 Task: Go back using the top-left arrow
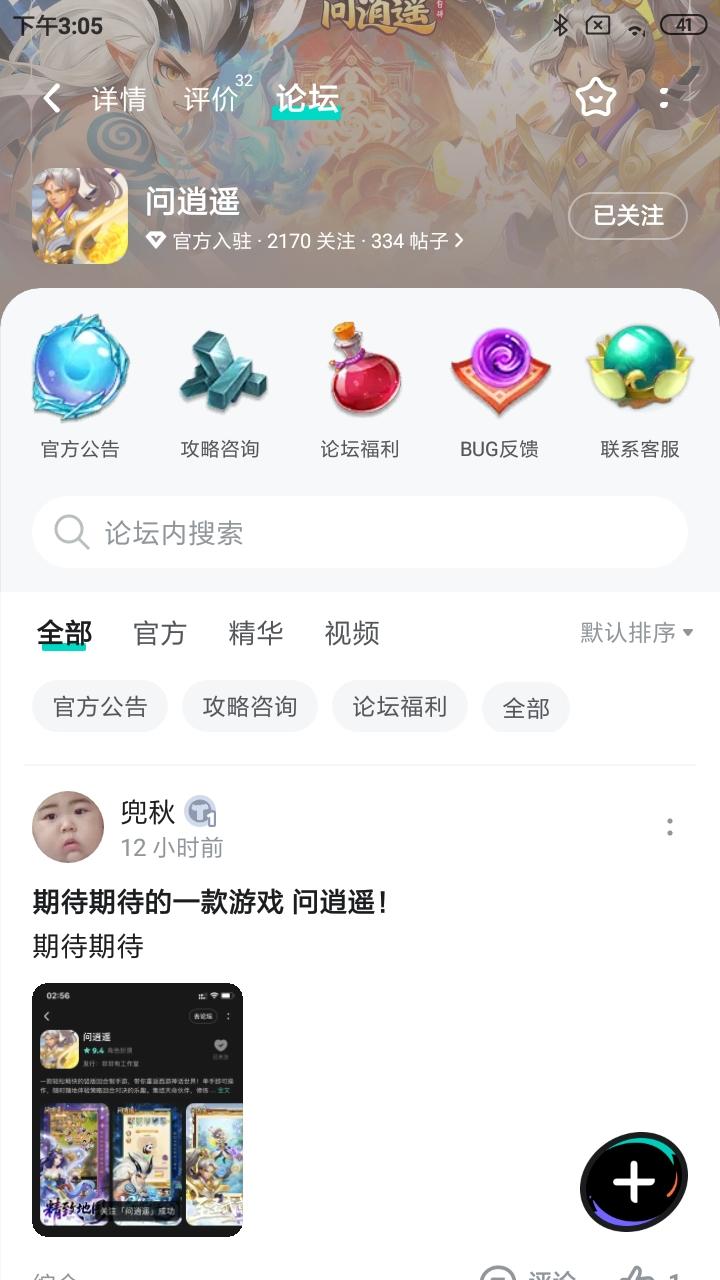point(52,98)
